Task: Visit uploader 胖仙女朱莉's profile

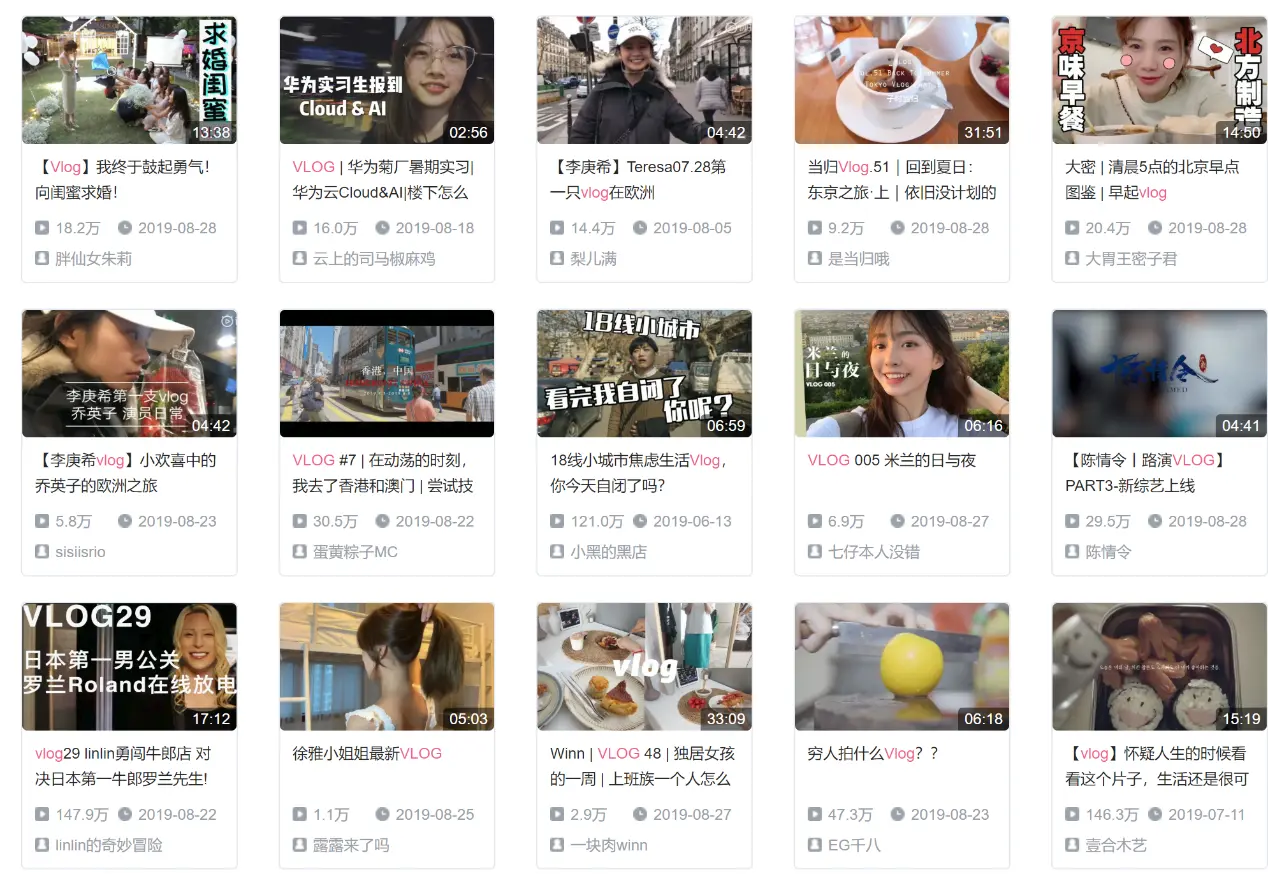Action: point(93,259)
